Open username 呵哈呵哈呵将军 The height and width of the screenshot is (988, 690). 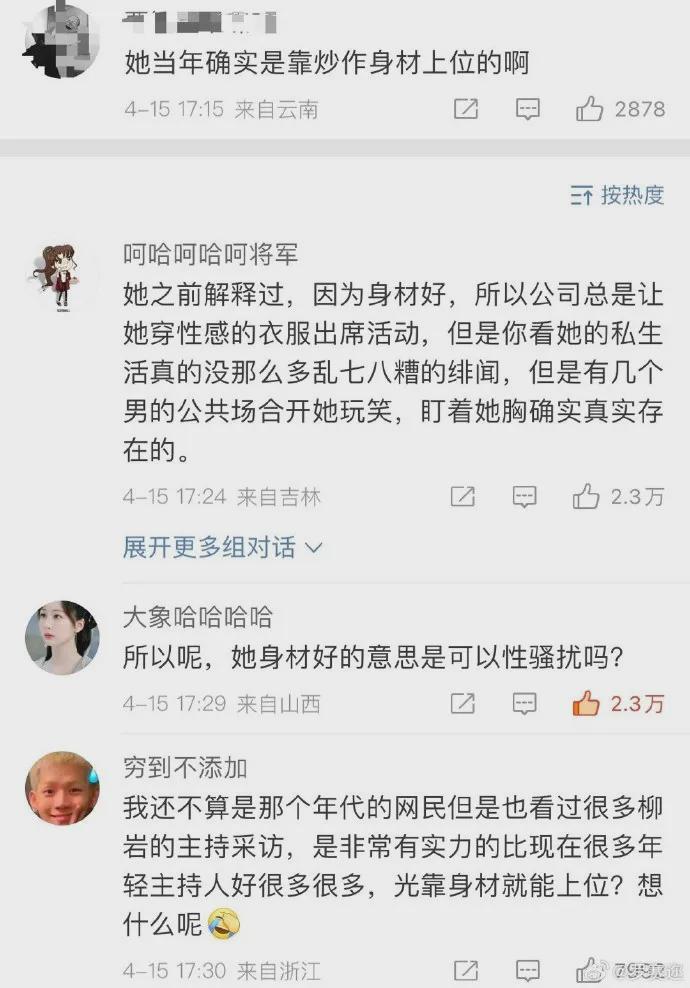210,254
